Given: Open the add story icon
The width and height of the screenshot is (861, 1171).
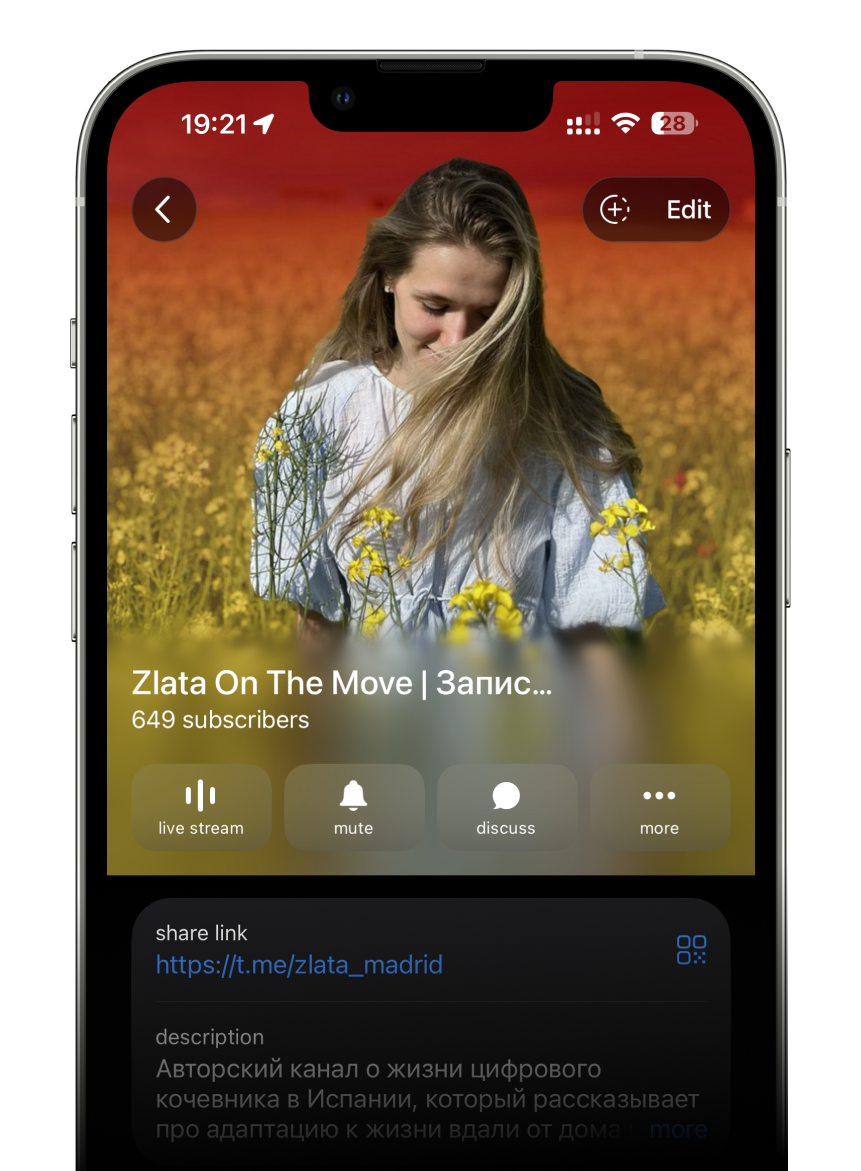Looking at the screenshot, I should (x=615, y=209).
